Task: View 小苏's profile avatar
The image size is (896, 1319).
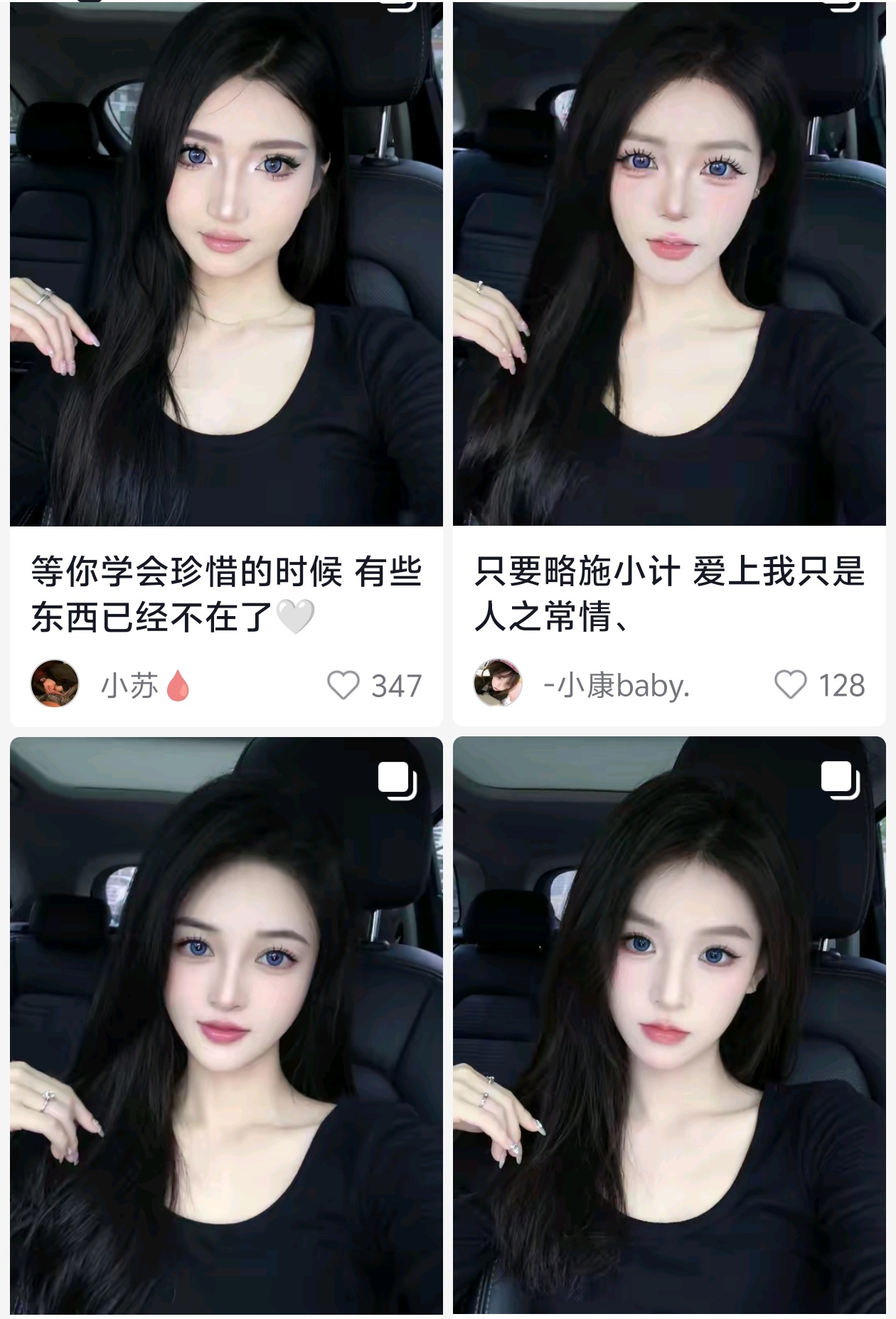Action: point(55,684)
